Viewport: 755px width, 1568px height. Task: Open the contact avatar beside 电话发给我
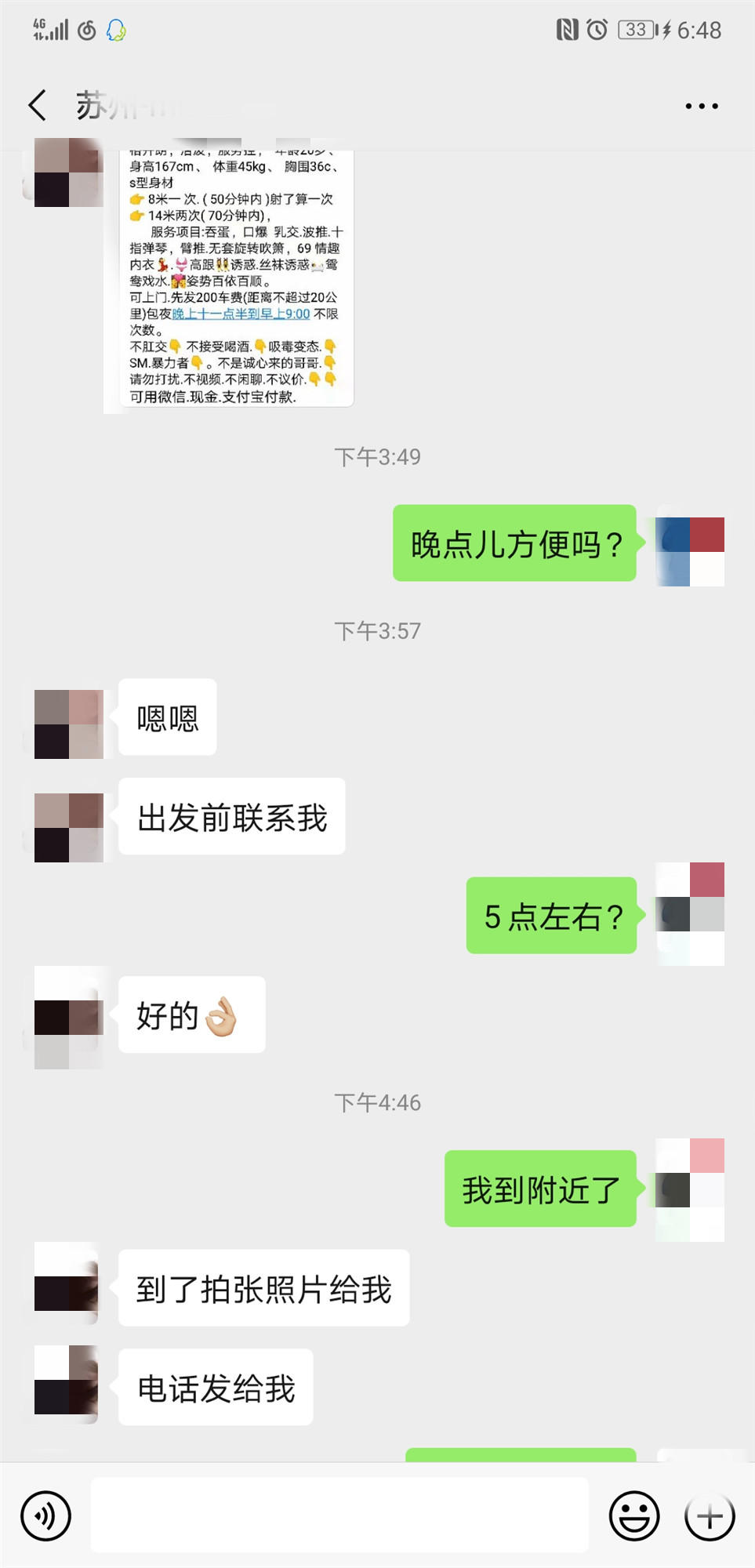67,1385
